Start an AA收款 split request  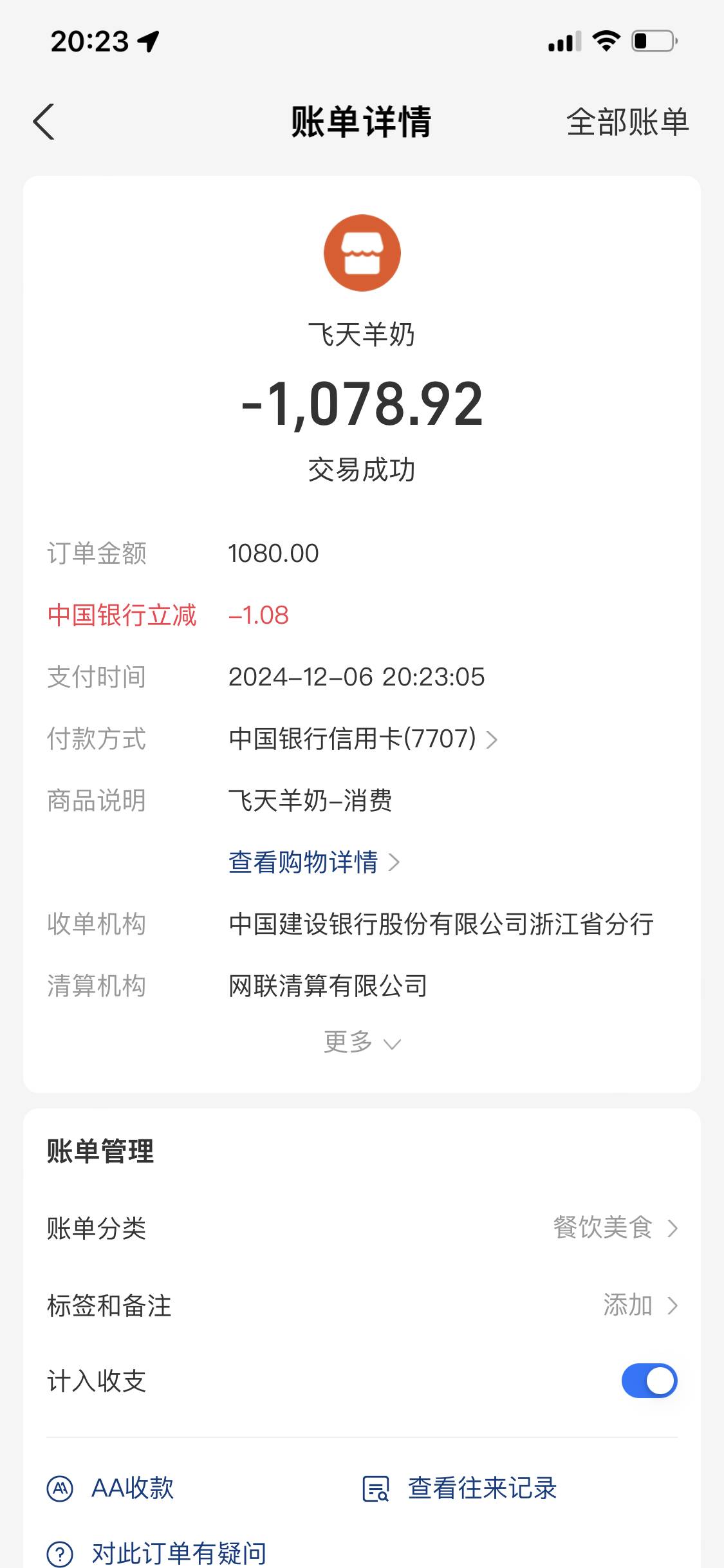click(x=111, y=1488)
